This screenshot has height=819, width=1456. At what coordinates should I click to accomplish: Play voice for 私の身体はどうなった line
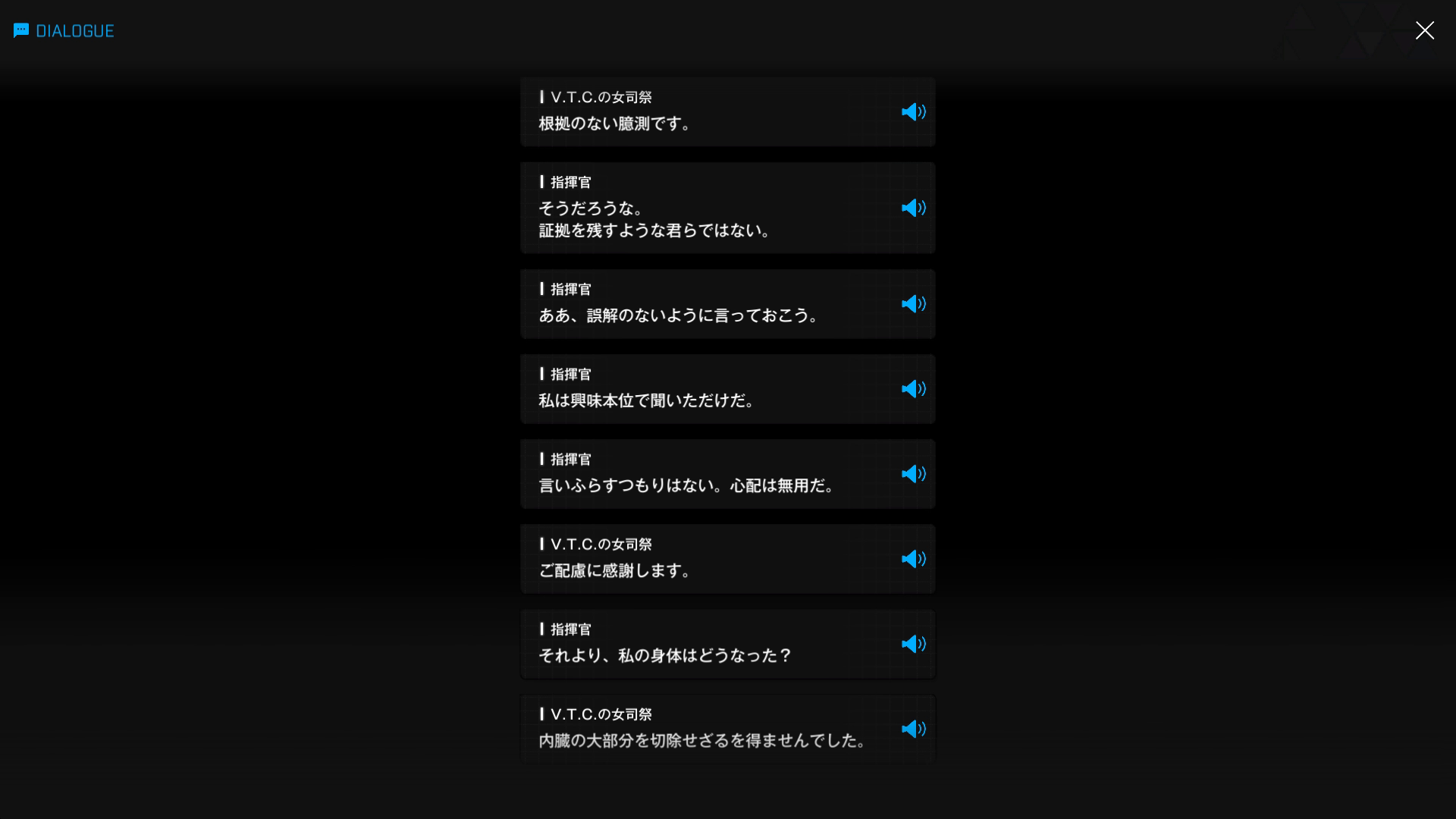click(x=913, y=644)
